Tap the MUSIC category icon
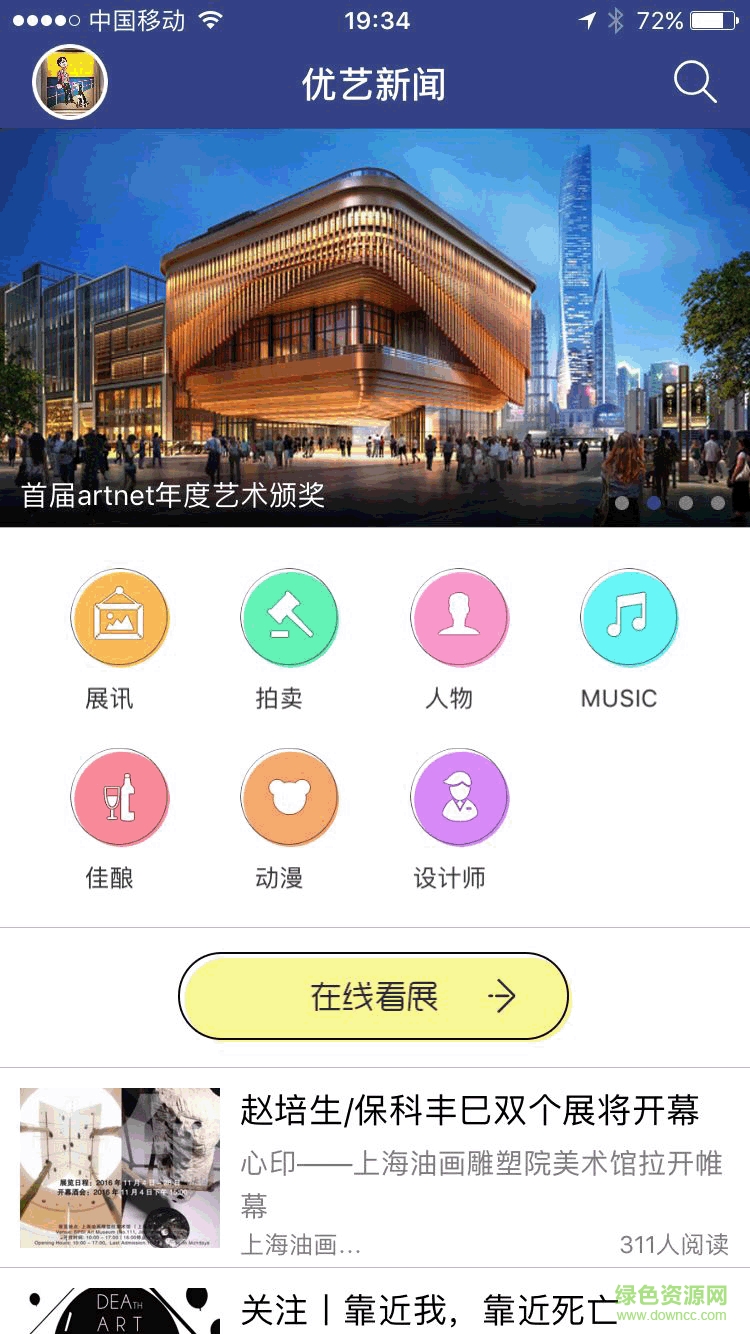 [x=629, y=617]
